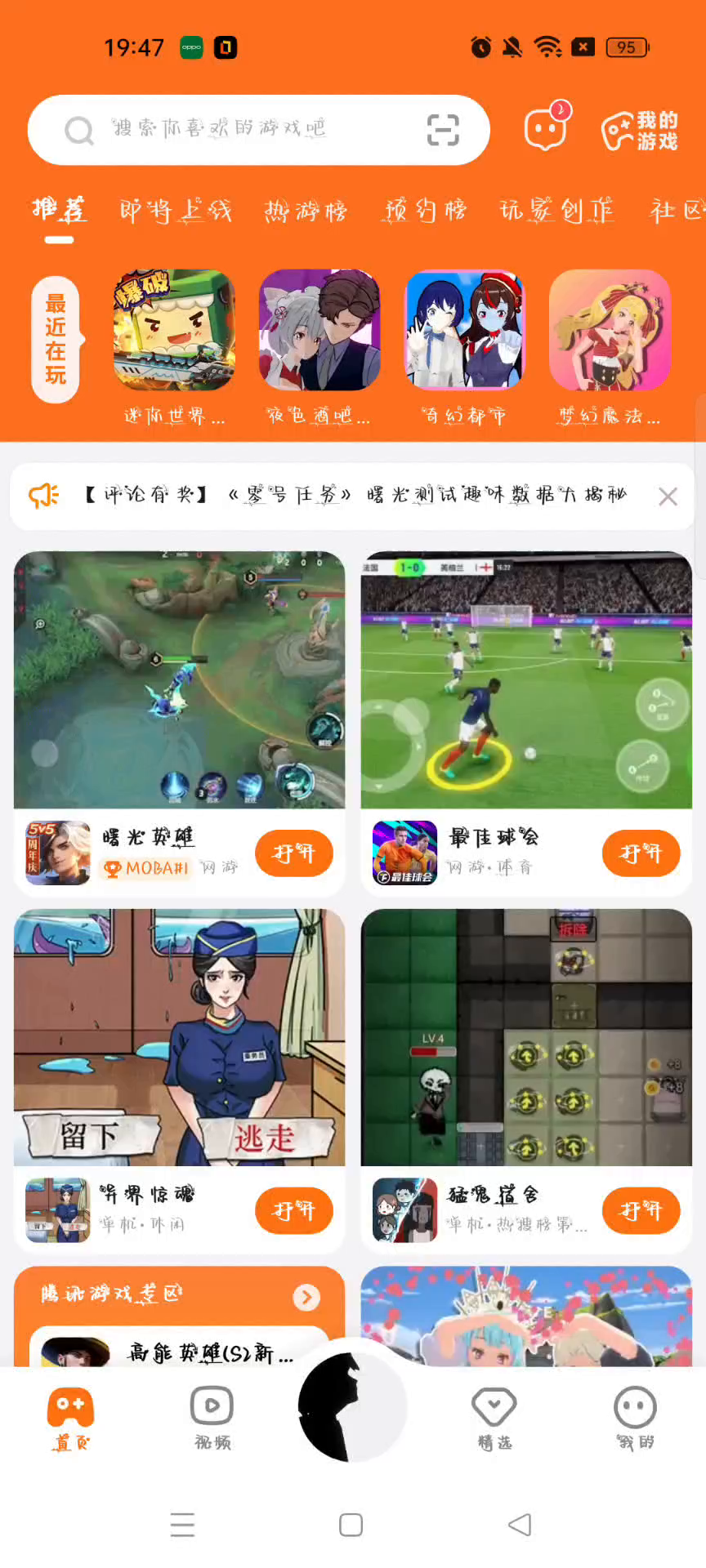
Task: Tap 打开 button for 曙光英雄
Action: [294, 853]
